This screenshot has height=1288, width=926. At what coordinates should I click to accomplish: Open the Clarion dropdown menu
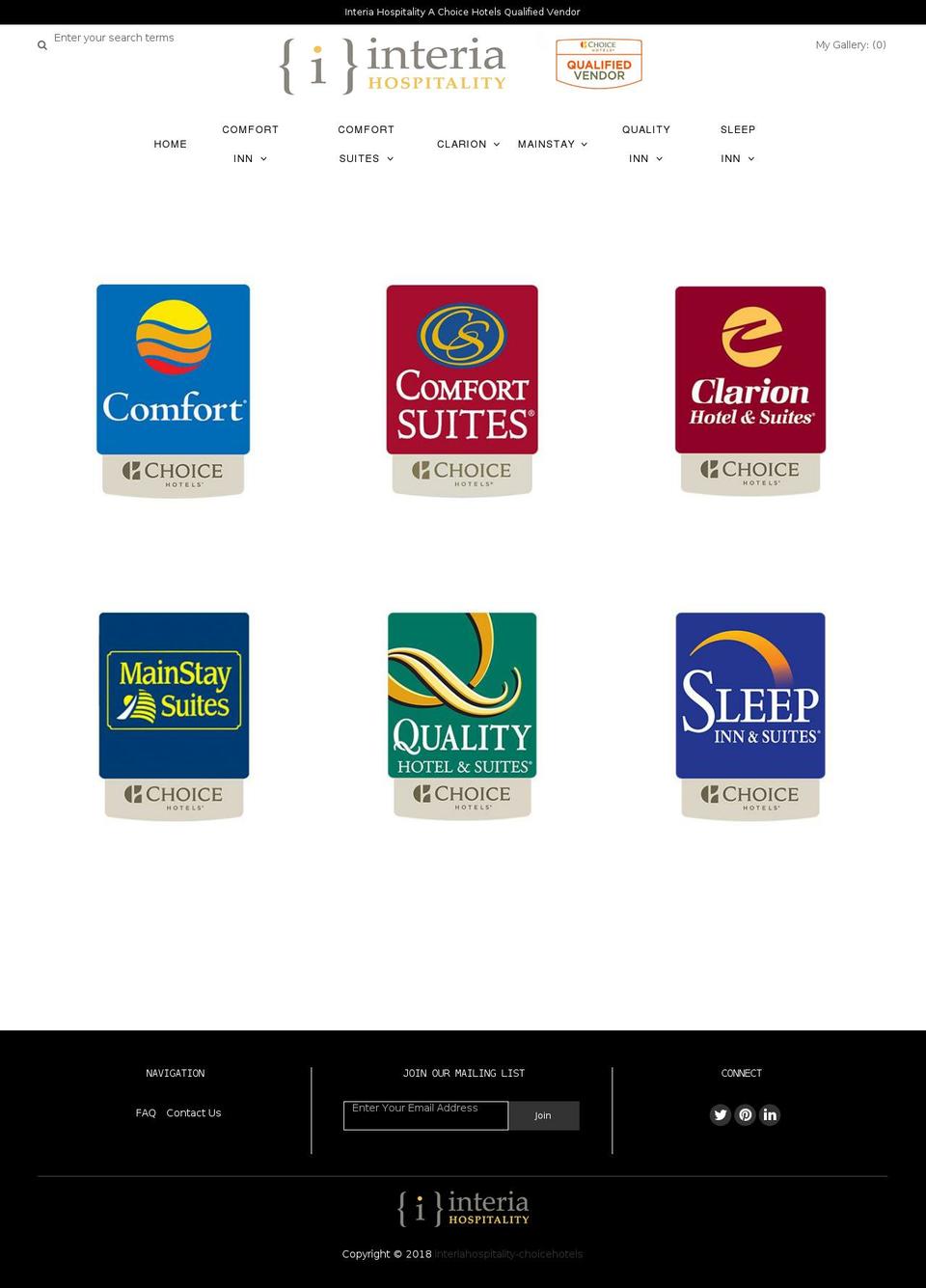click(467, 144)
